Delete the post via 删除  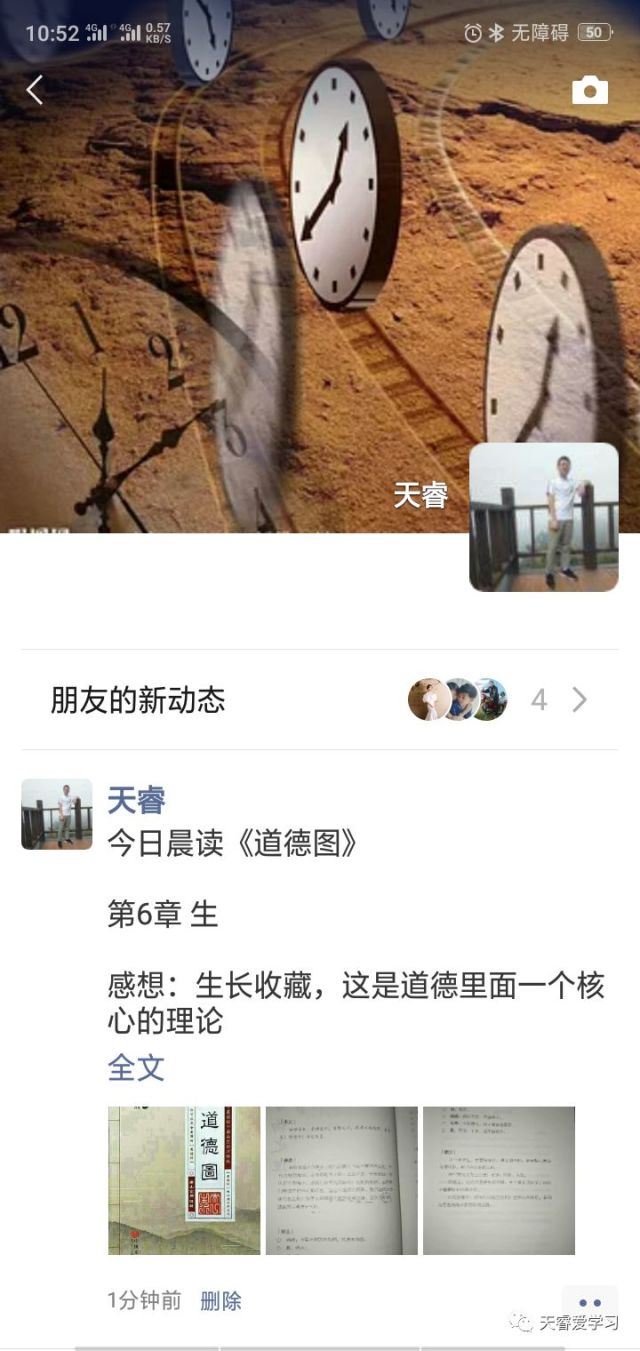click(x=221, y=1300)
